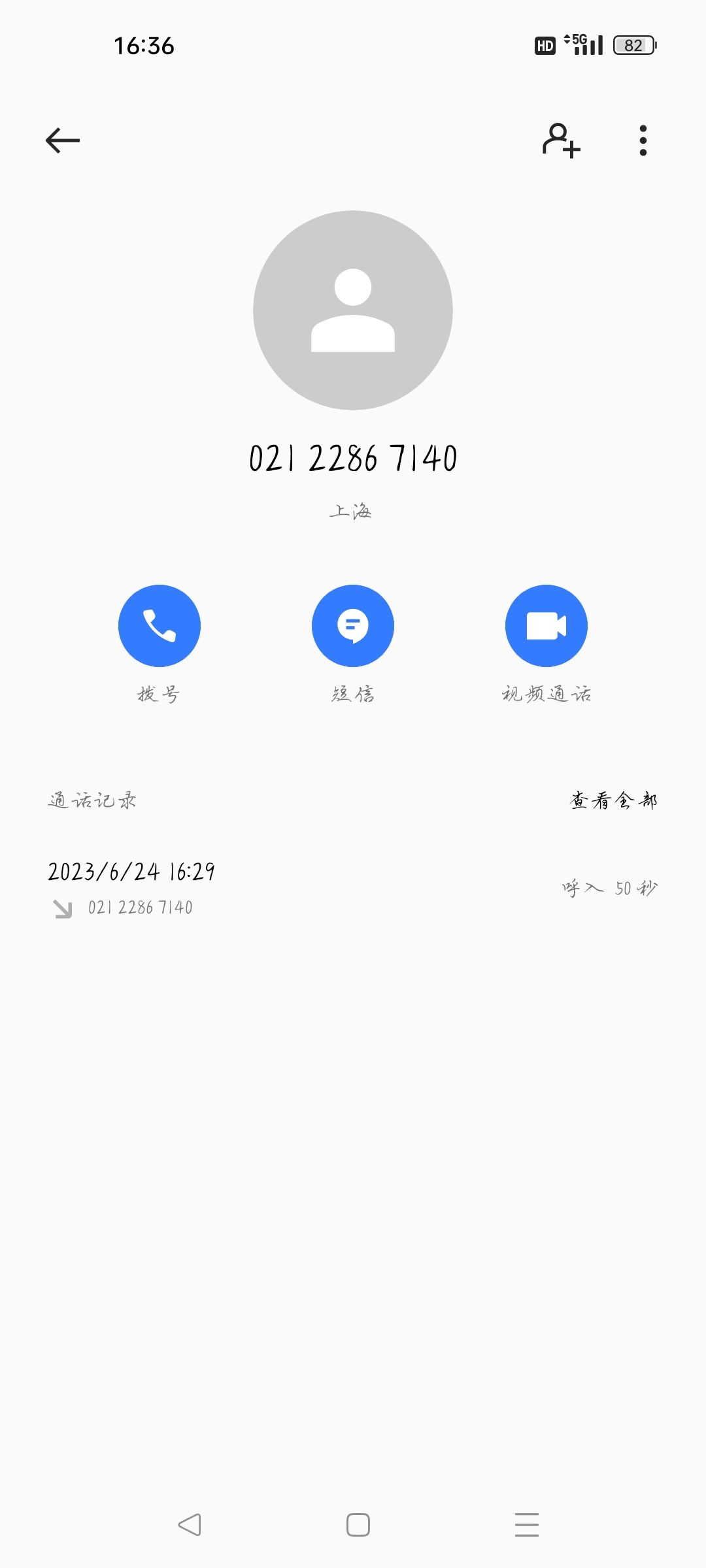View all call records via 查看全部
Screen dimensions: 706x1568
click(x=614, y=800)
